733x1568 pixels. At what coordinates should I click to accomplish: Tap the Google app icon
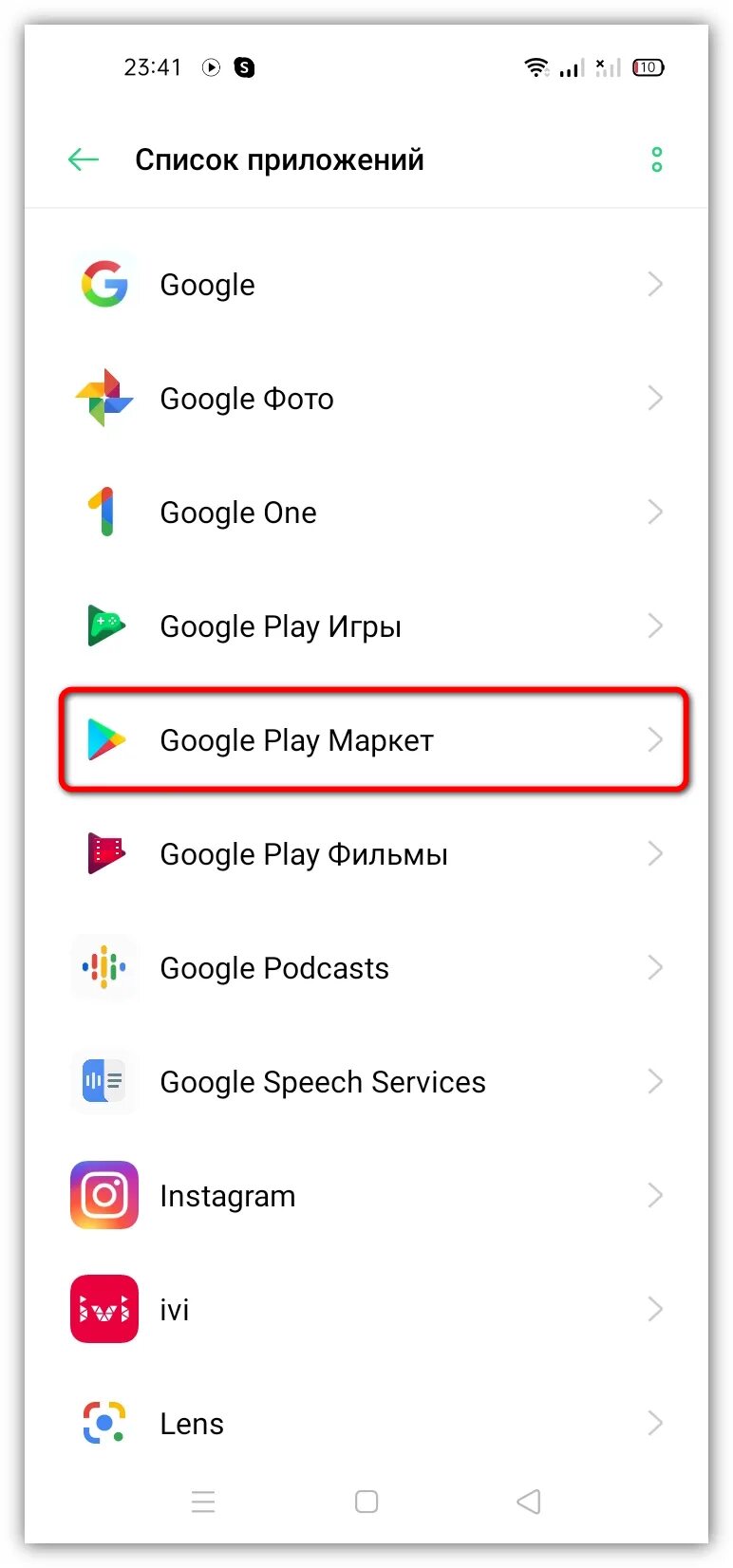pyautogui.click(x=104, y=284)
